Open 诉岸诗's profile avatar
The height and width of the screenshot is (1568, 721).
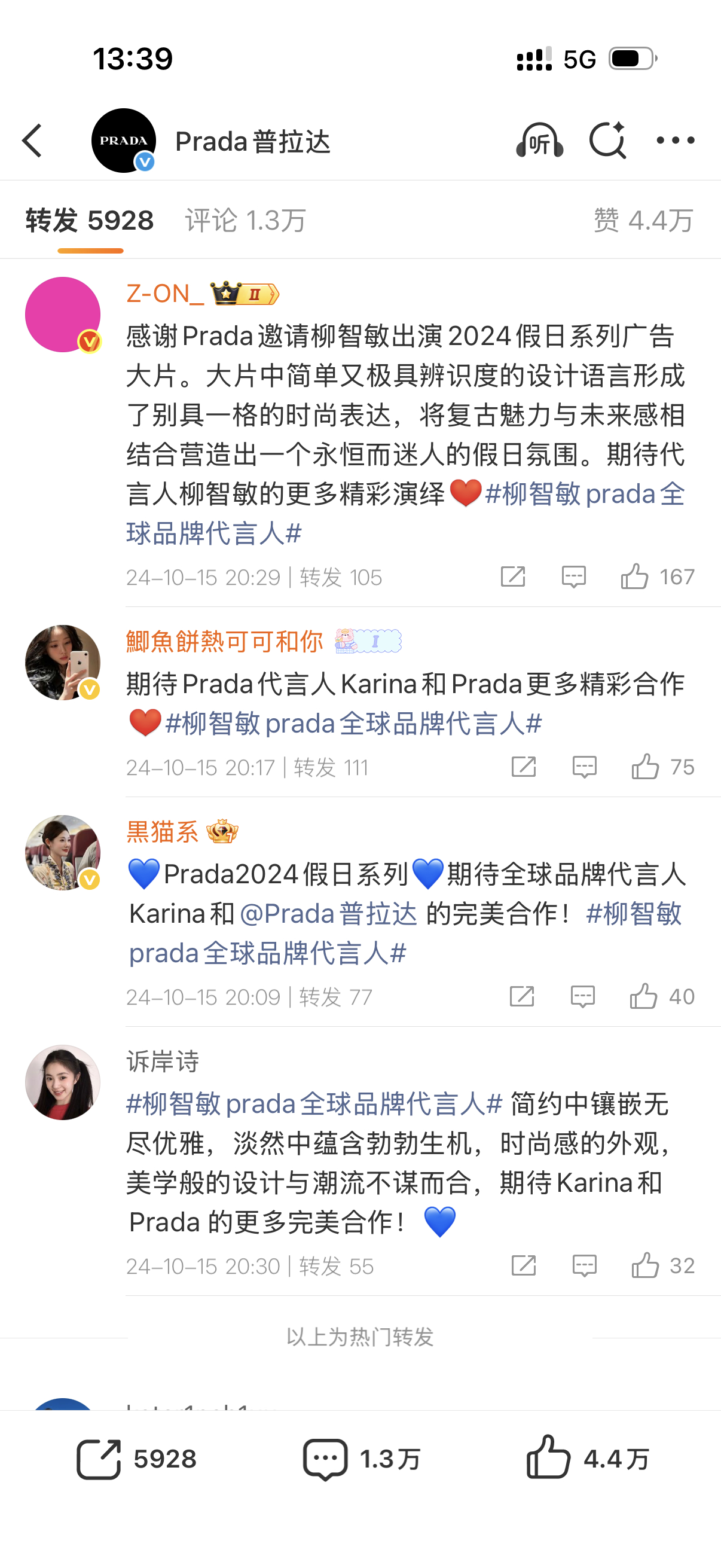click(62, 1081)
